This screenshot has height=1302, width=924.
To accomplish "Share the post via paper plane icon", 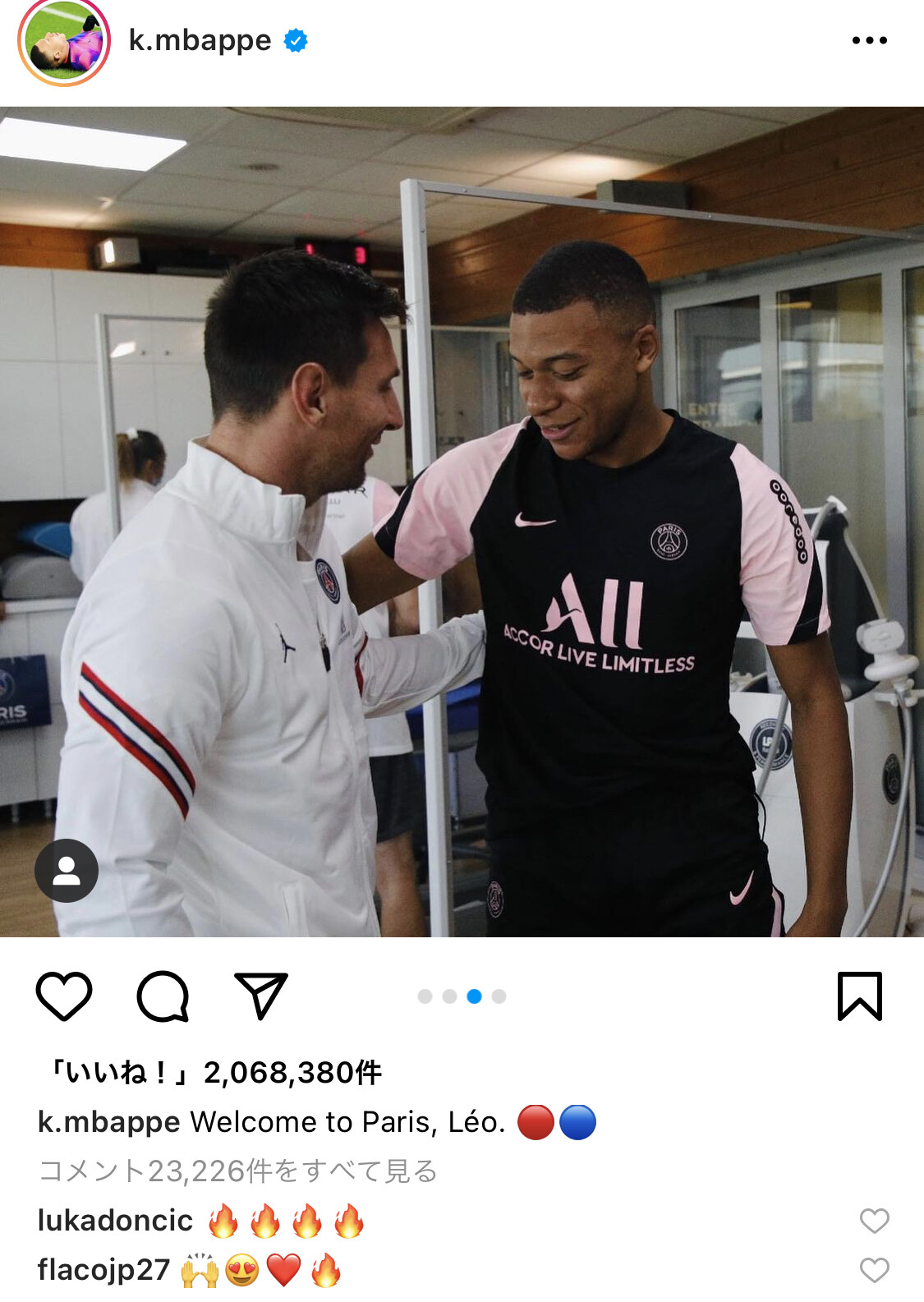I will pos(261,996).
